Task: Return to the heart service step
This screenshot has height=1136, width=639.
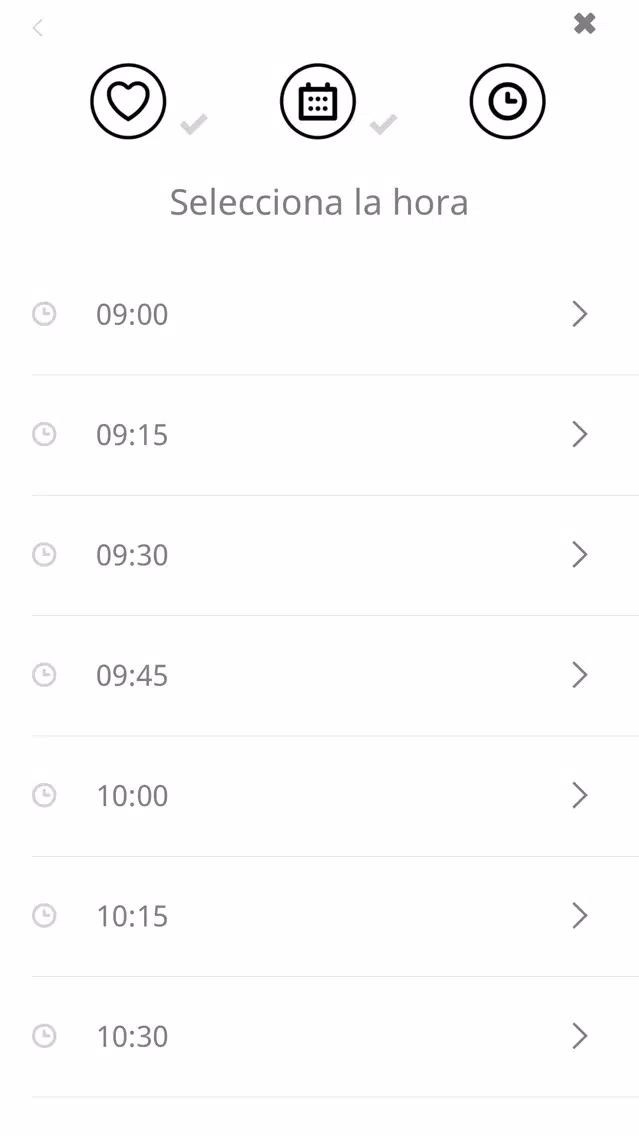Action: [128, 101]
